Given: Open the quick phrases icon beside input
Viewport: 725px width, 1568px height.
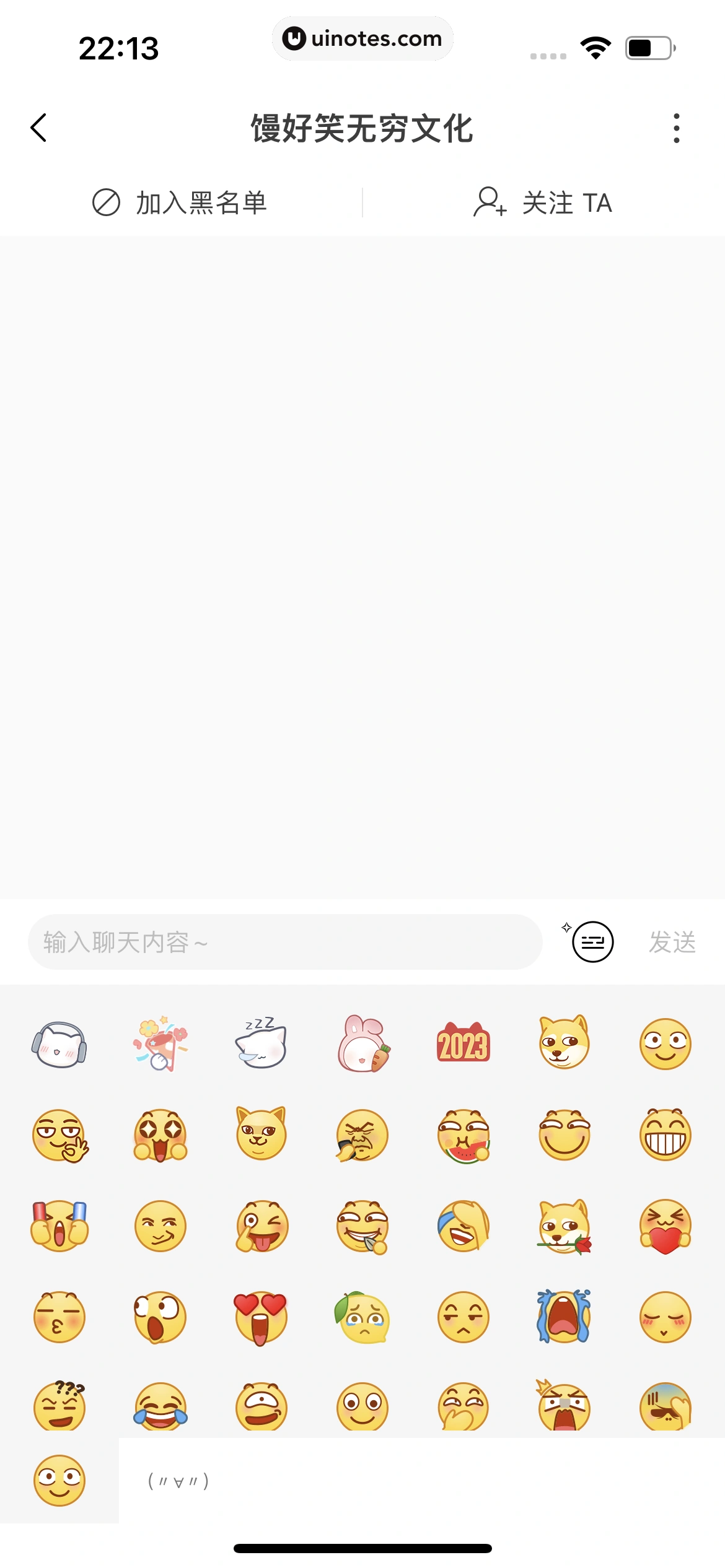Looking at the screenshot, I should (x=592, y=942).
